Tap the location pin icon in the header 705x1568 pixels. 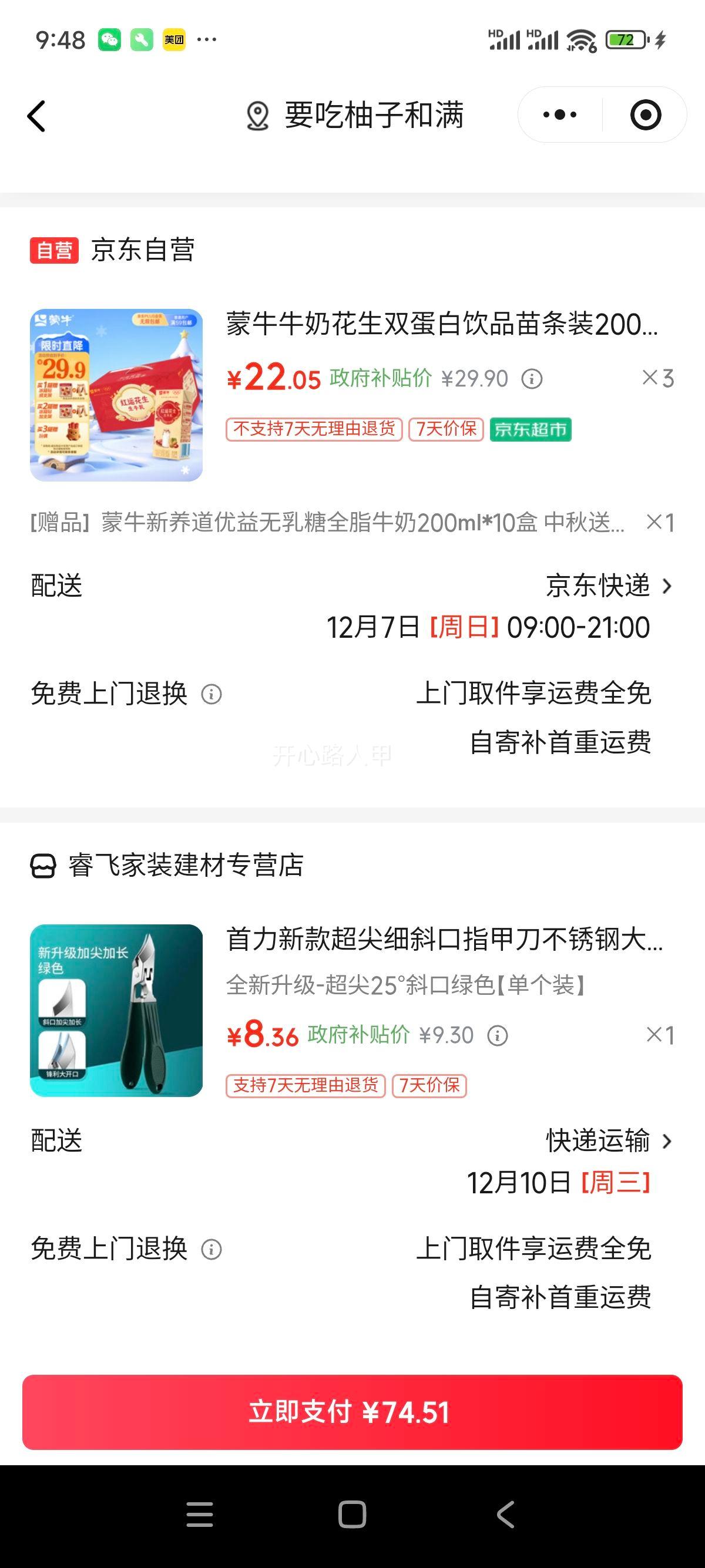pyautogui.click(x=258, y=116)
